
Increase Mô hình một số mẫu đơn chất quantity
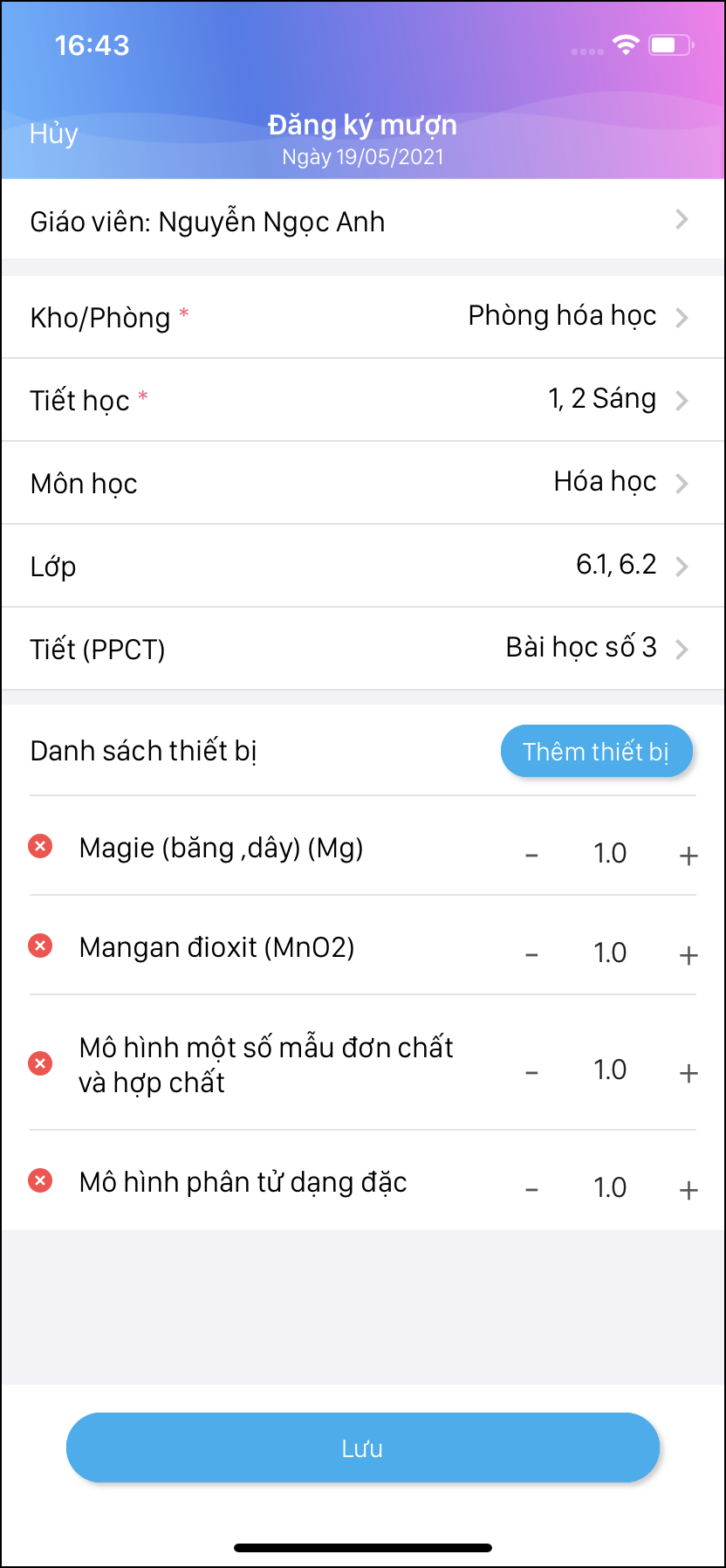point(688,1073)
